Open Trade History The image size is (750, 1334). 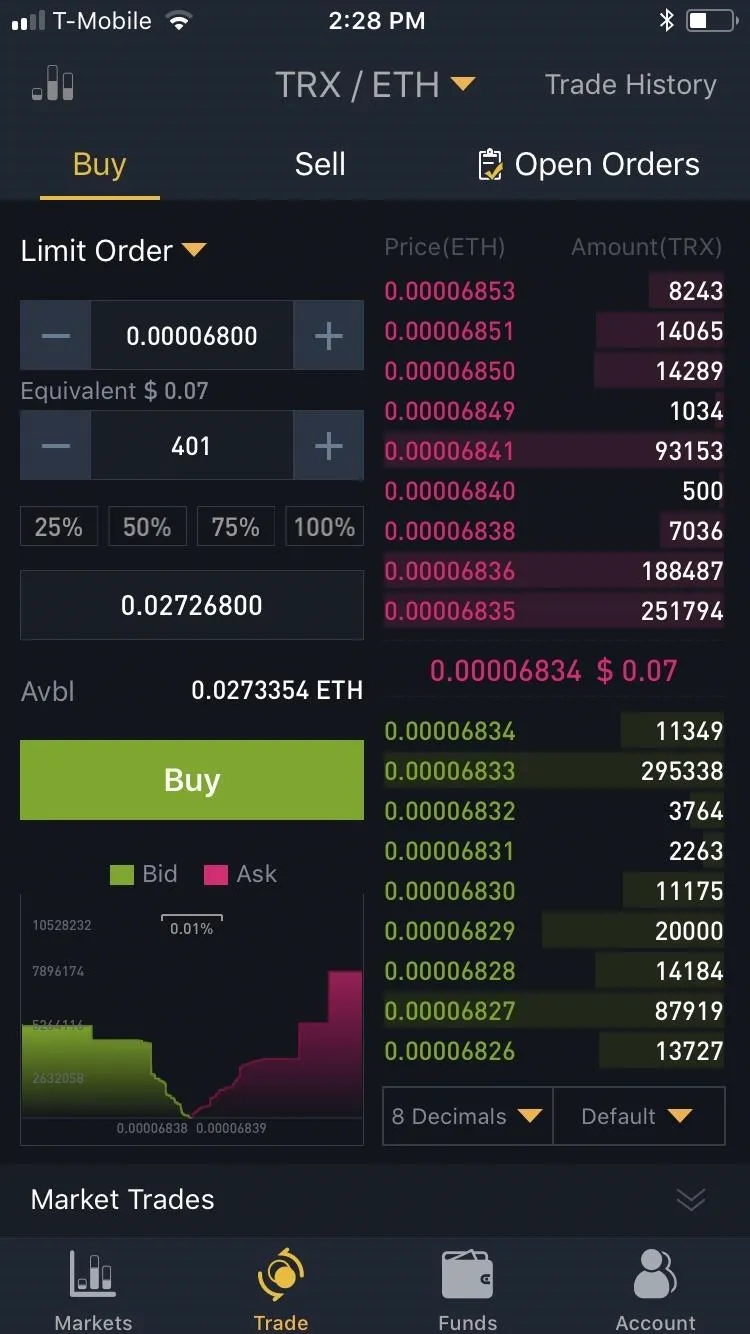click(x=630, y=85)
